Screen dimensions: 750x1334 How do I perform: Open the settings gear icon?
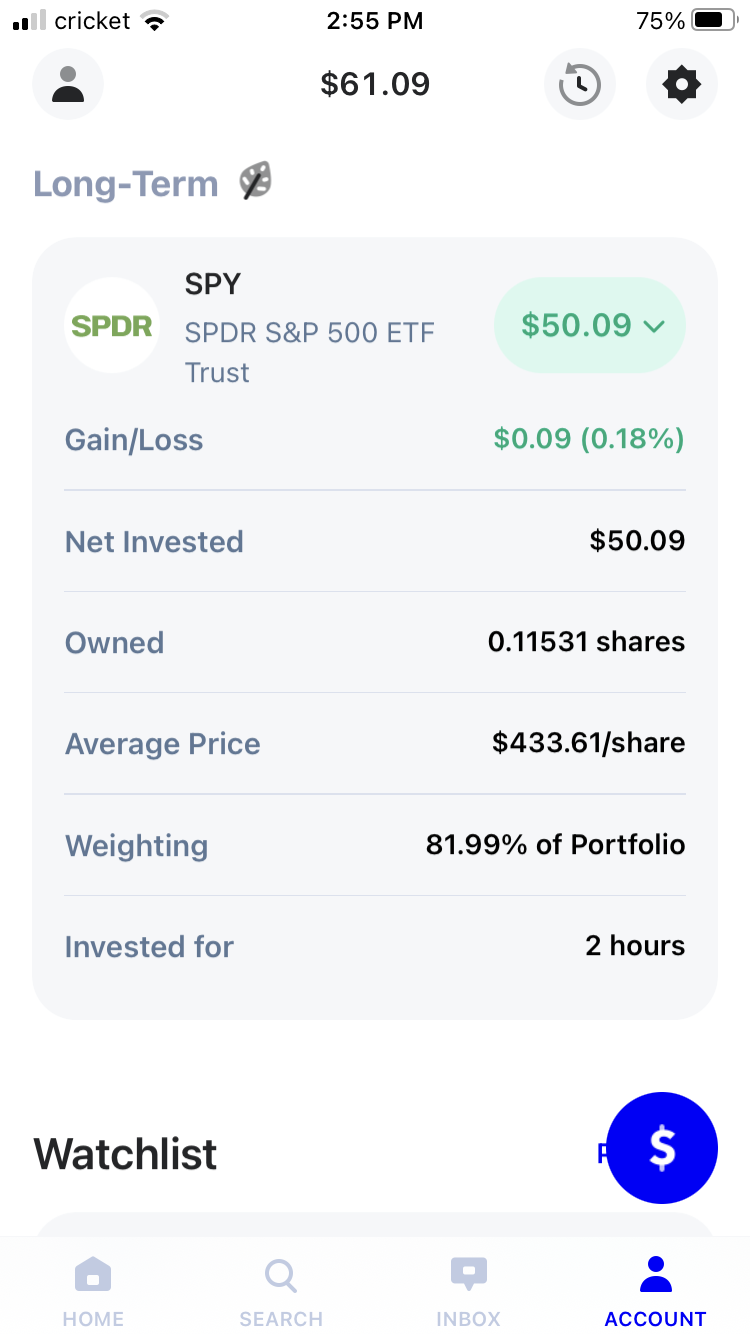point(682,84)
